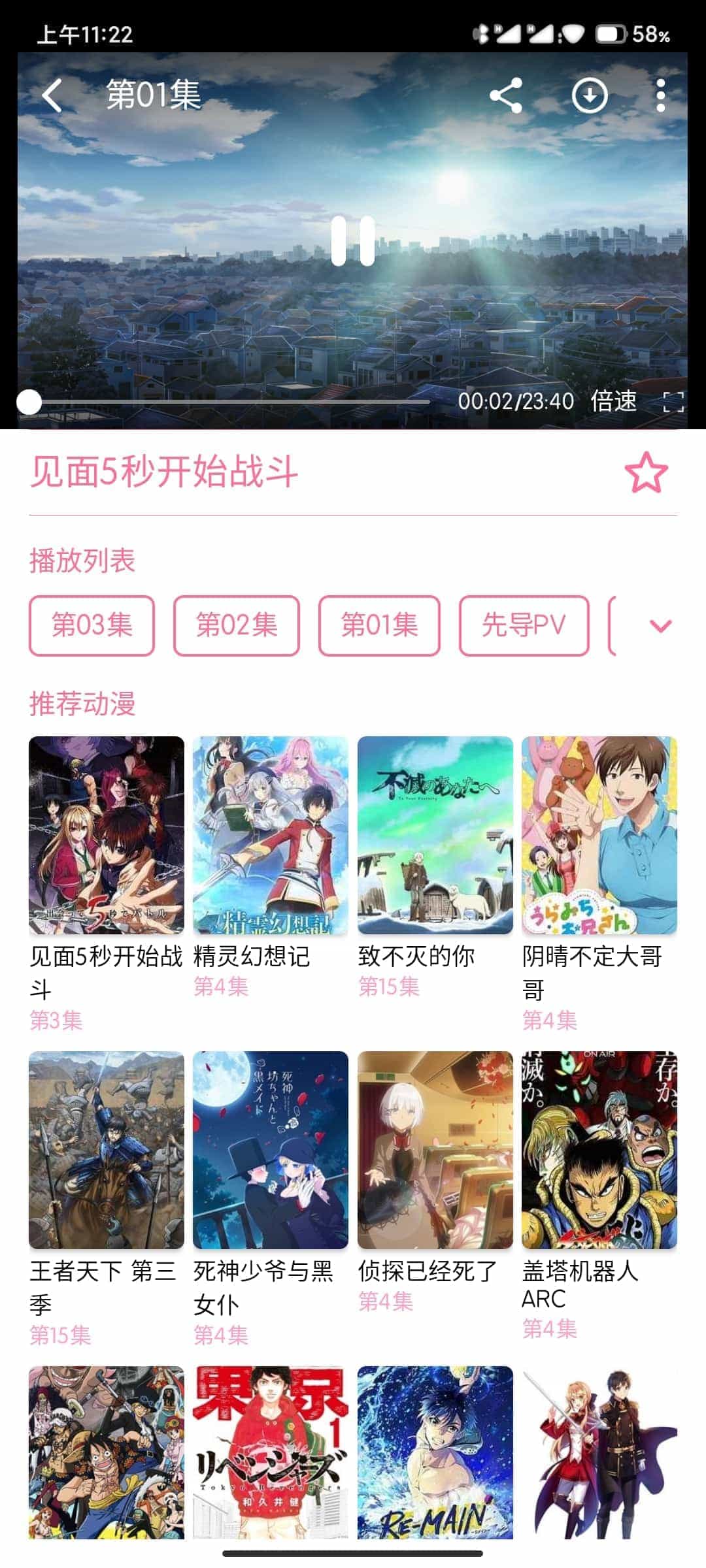Favorite 见面5秒开始战斗 with the star
The image size is (706, 1568).
click(646, 472)
